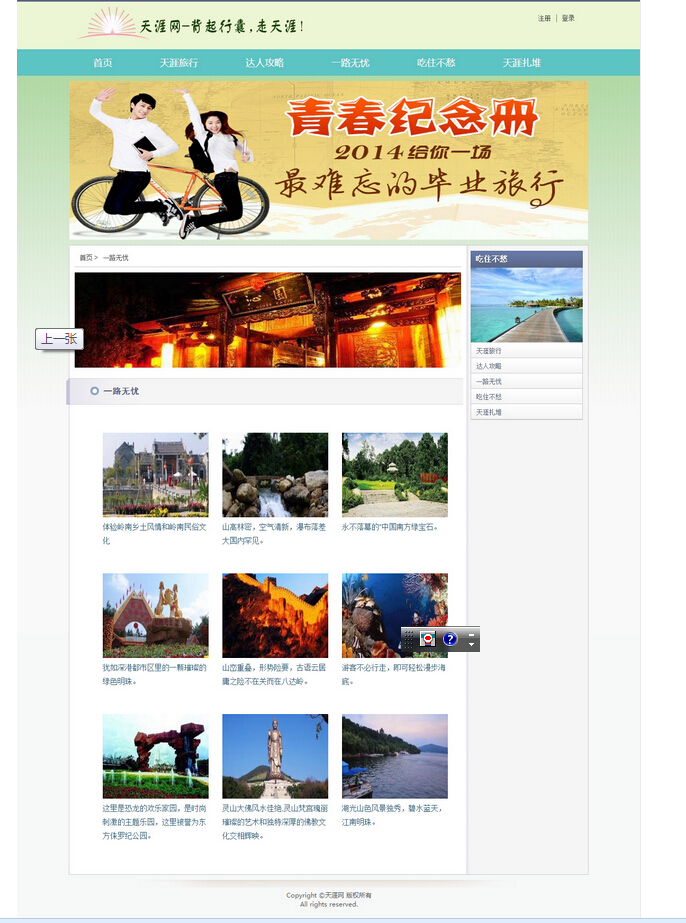Tap the help question-mark icon
The height and width of the screenshot is (923, 686).
[x=450, y=639]
